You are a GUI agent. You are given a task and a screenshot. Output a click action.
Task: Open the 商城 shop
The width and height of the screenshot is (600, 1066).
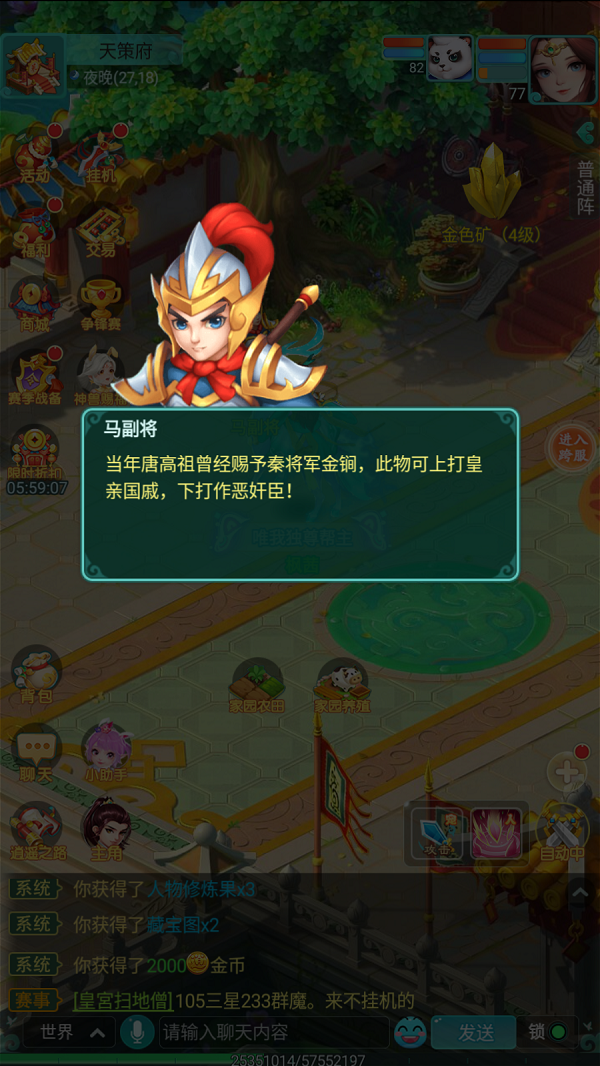[34, 302]
